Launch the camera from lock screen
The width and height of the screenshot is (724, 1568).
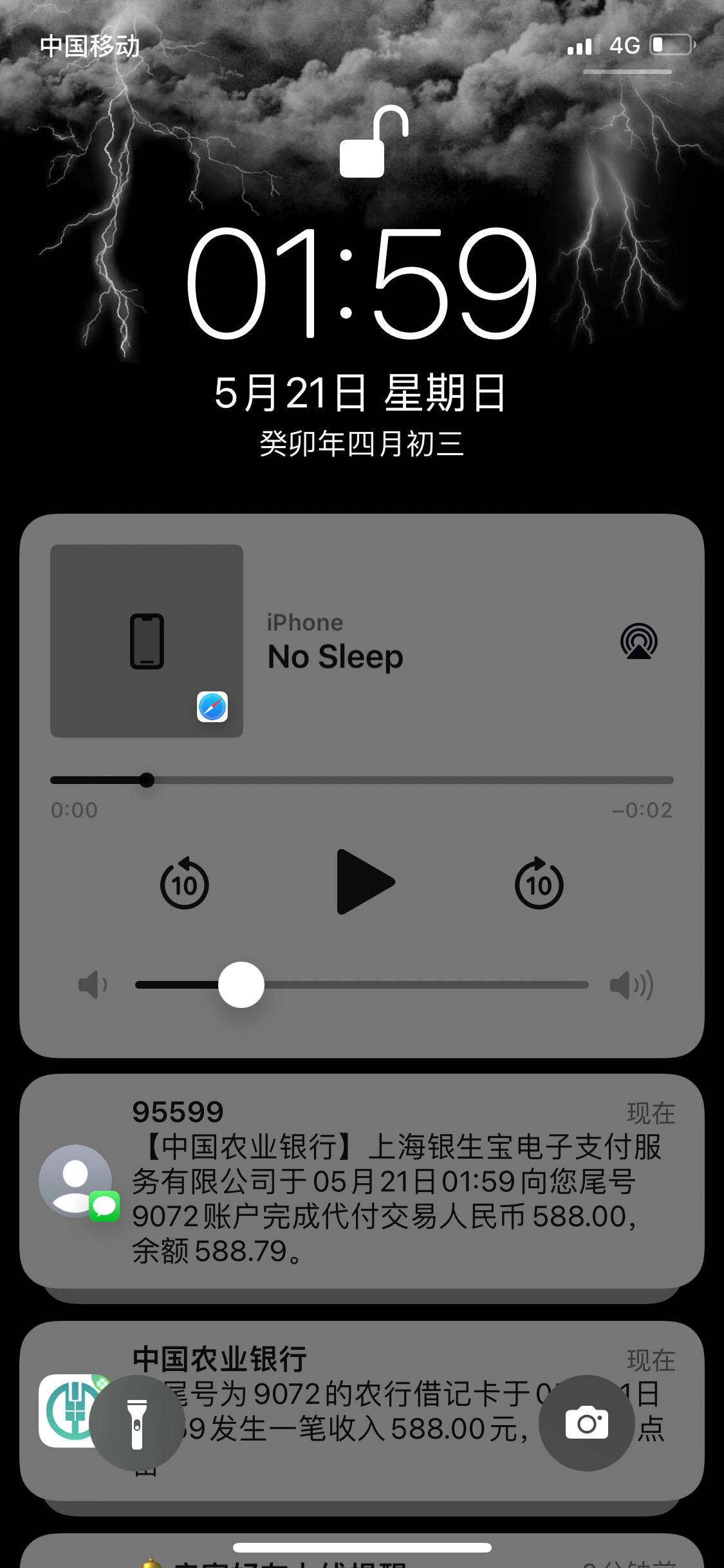[x=586, y=1423]
